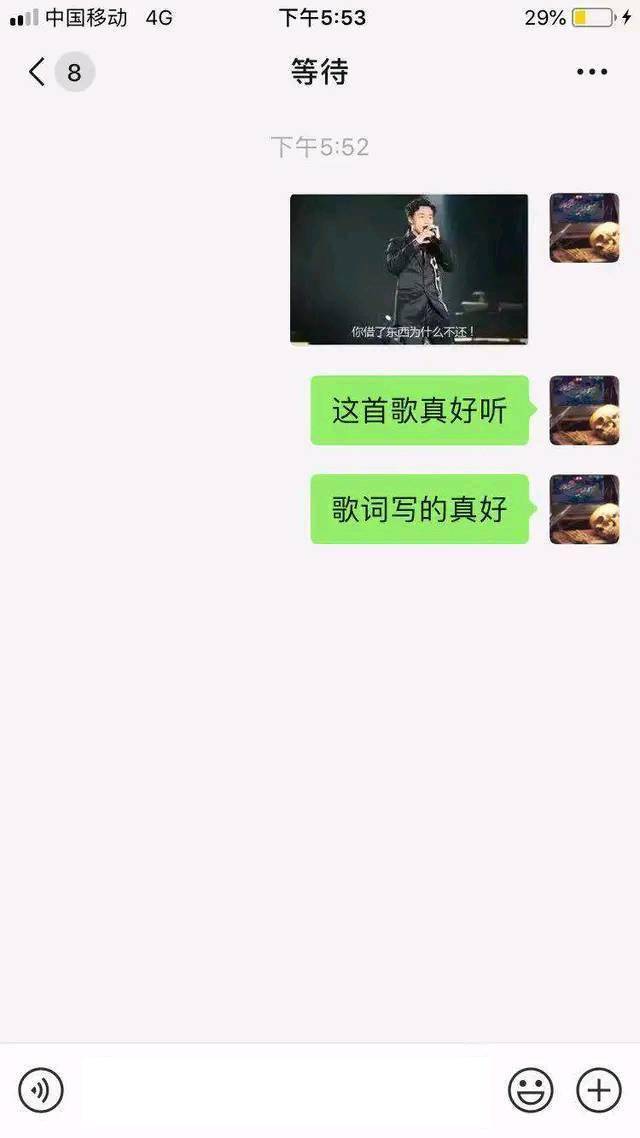Open avatar beside '这首歌真好听' message

point(584,410)
